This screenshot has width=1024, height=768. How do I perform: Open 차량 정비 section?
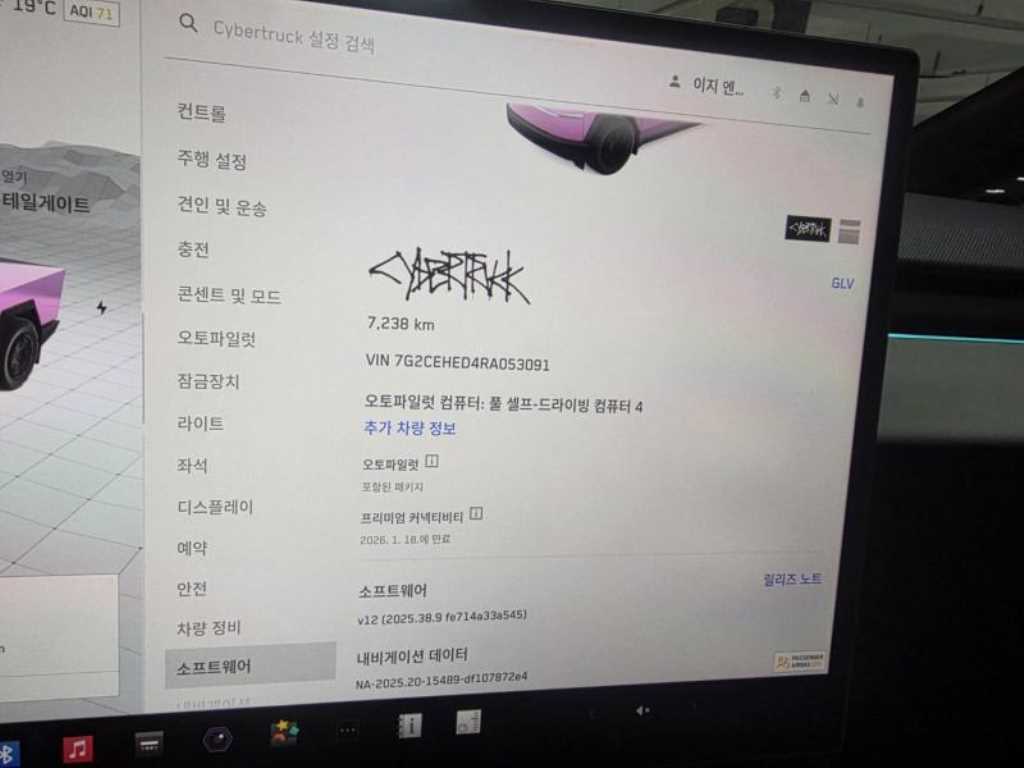(x=208, y=628)
